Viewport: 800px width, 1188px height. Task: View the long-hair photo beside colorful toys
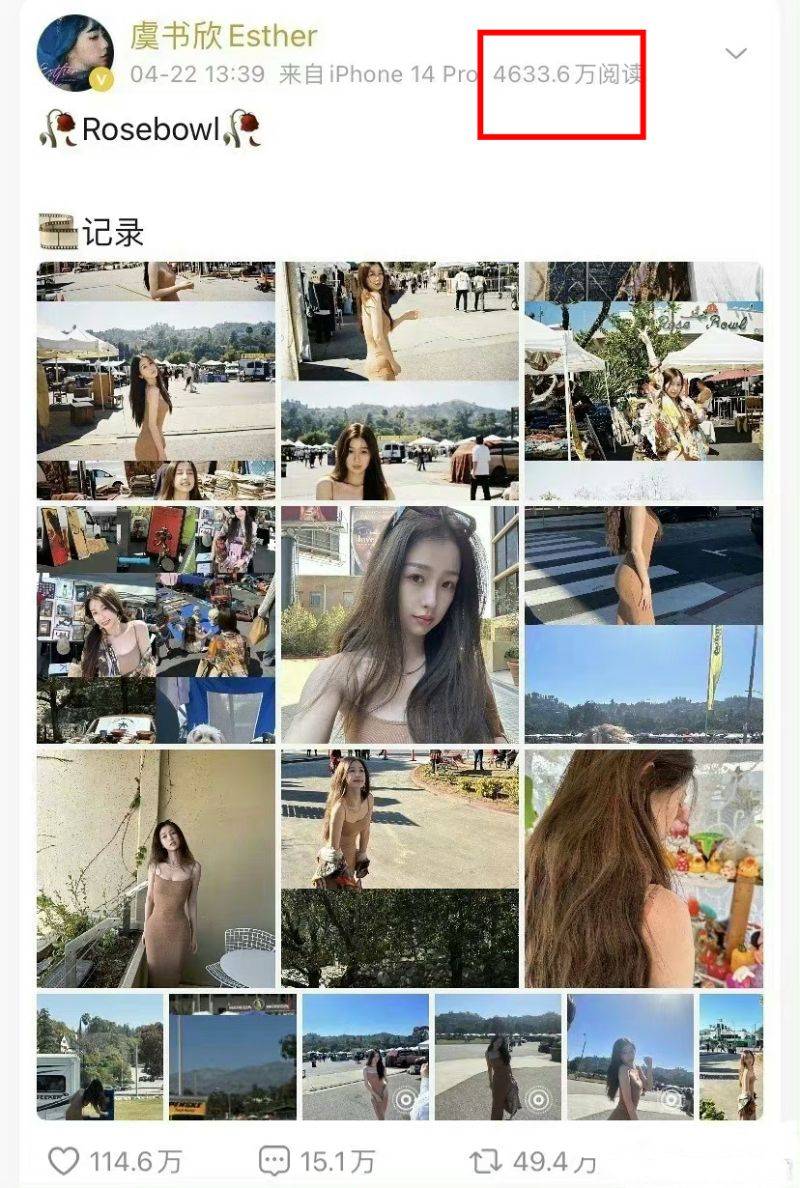[643, 868]
